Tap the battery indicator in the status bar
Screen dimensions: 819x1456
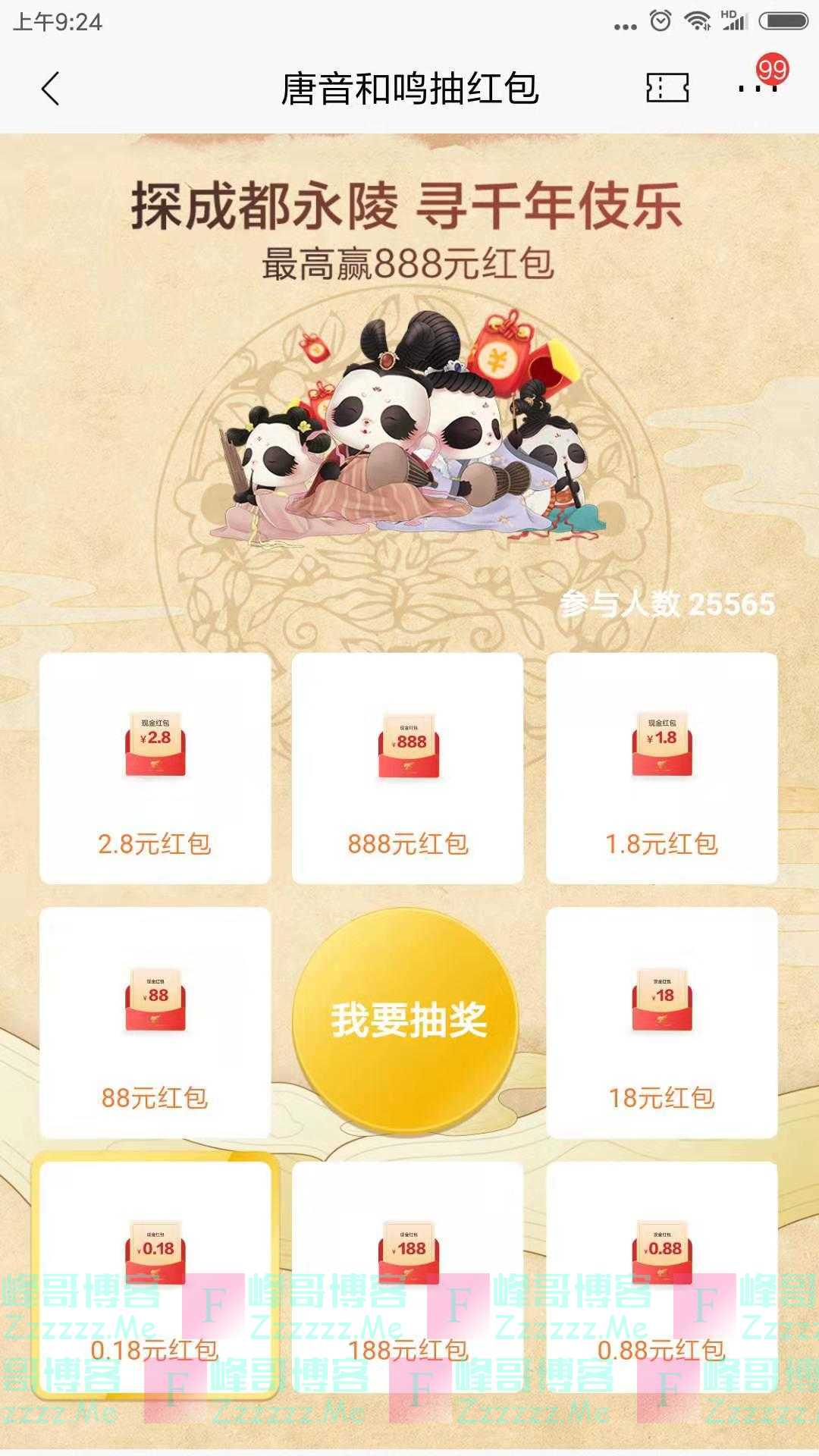[x=781, y=20]
